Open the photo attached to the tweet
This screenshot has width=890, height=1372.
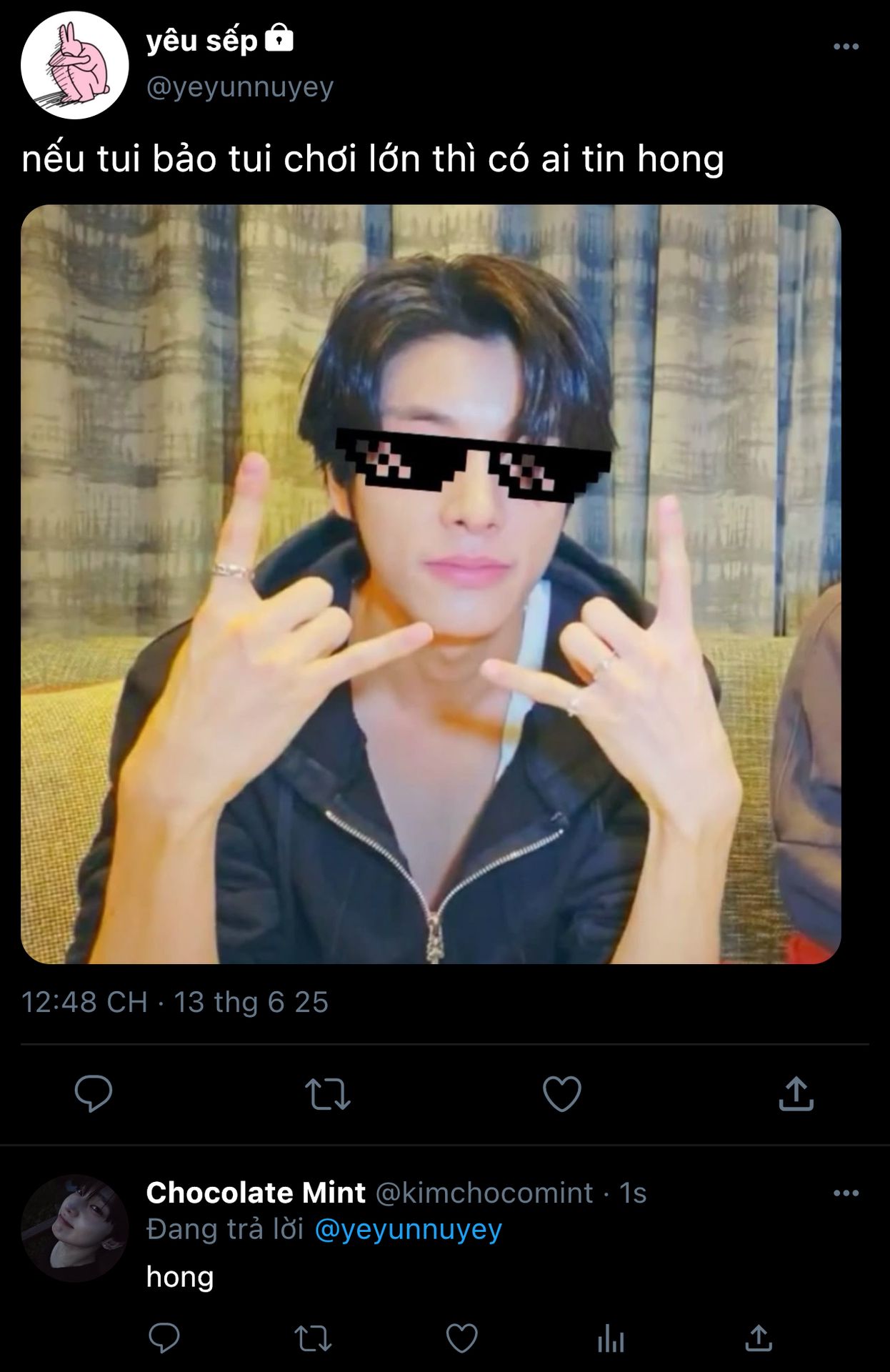(431, 584)
